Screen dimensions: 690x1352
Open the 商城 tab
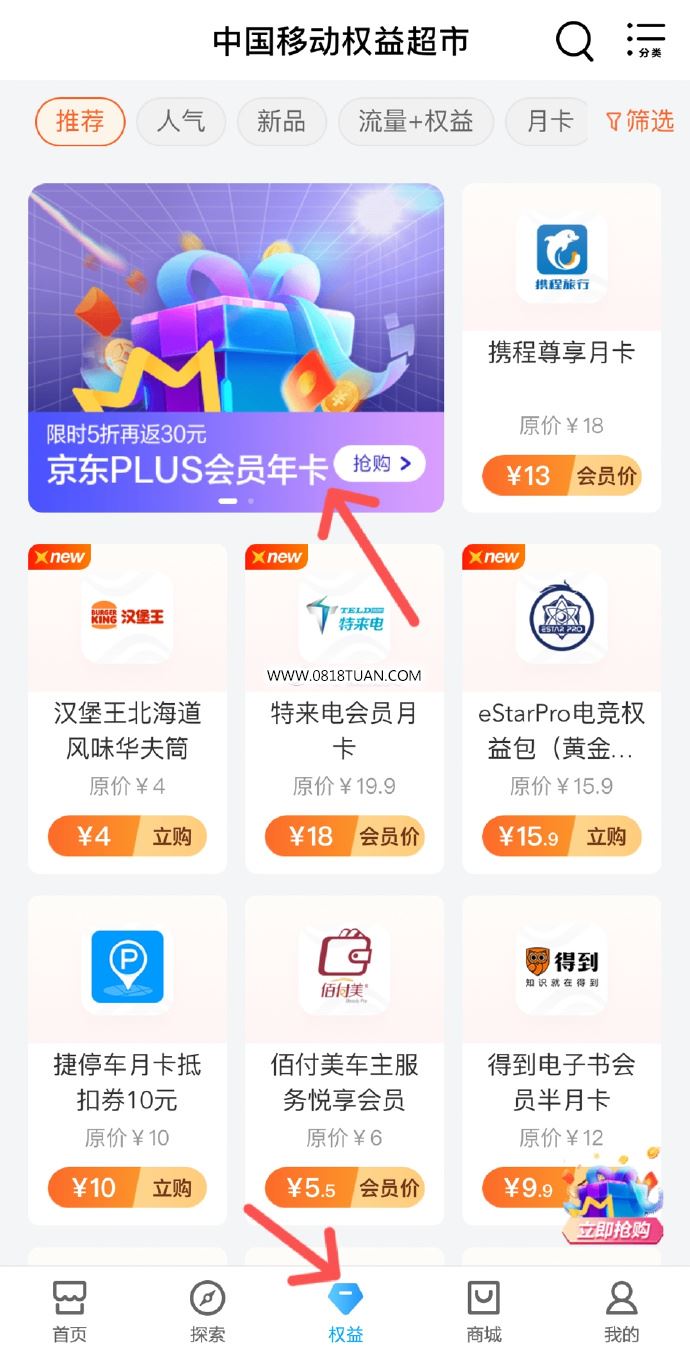click(x=484, y=1311)
